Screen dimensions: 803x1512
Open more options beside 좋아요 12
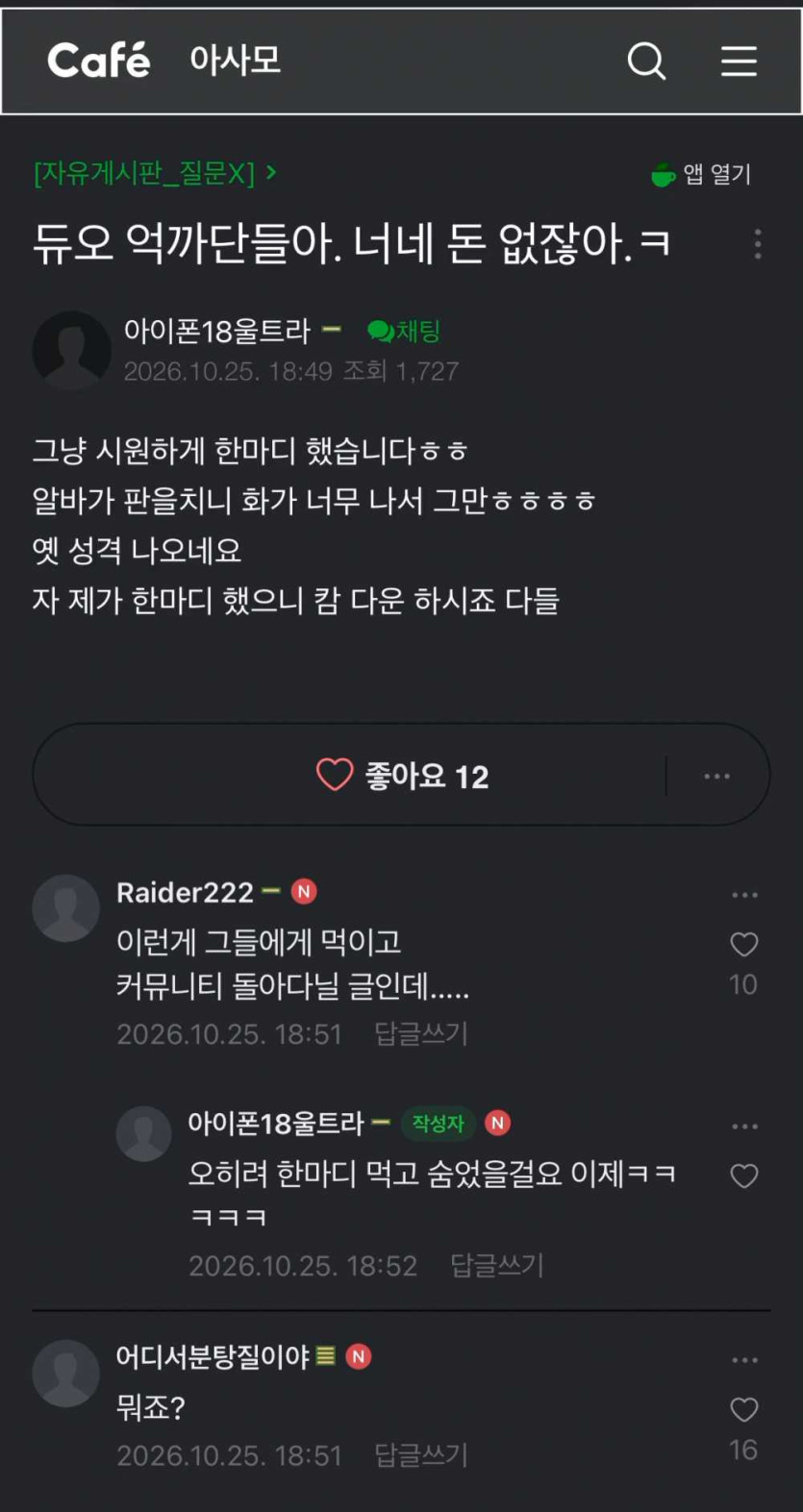pos(716,776)
